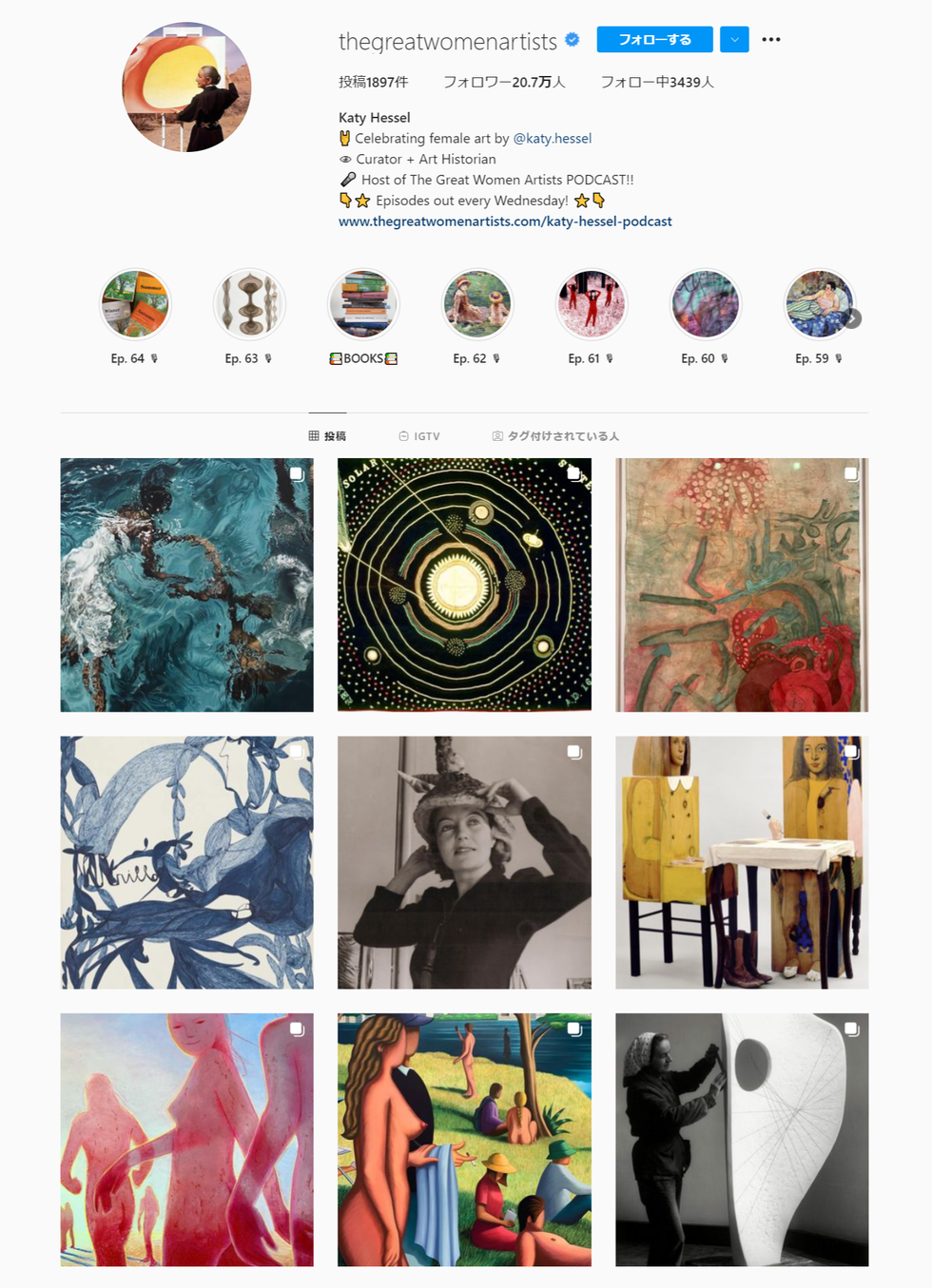The width and height of the screenshot is (932, 1288).
Task: View the Ep. 62 story highlight
Action: pos(477,304)
